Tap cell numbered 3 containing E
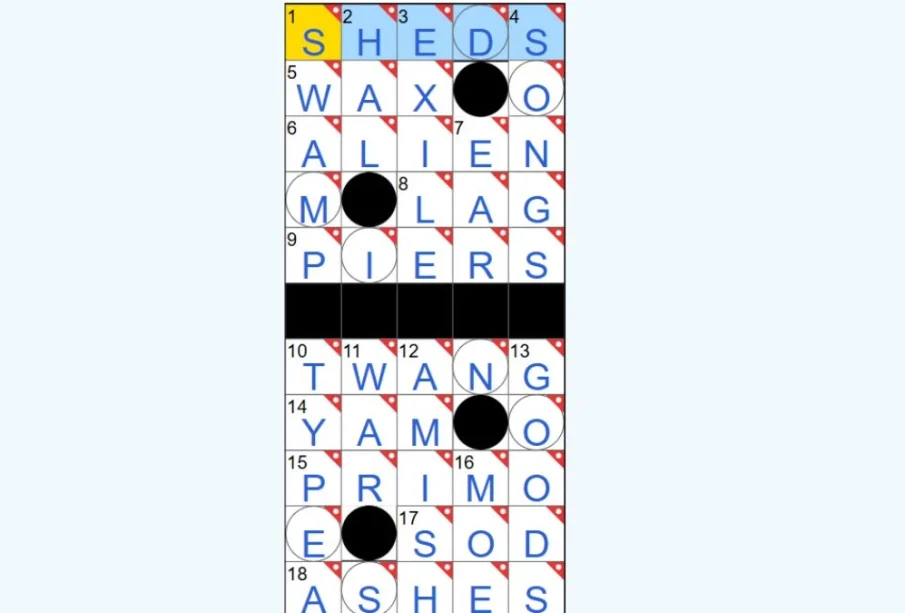The image size is (905, 613). tap(425, 32)
